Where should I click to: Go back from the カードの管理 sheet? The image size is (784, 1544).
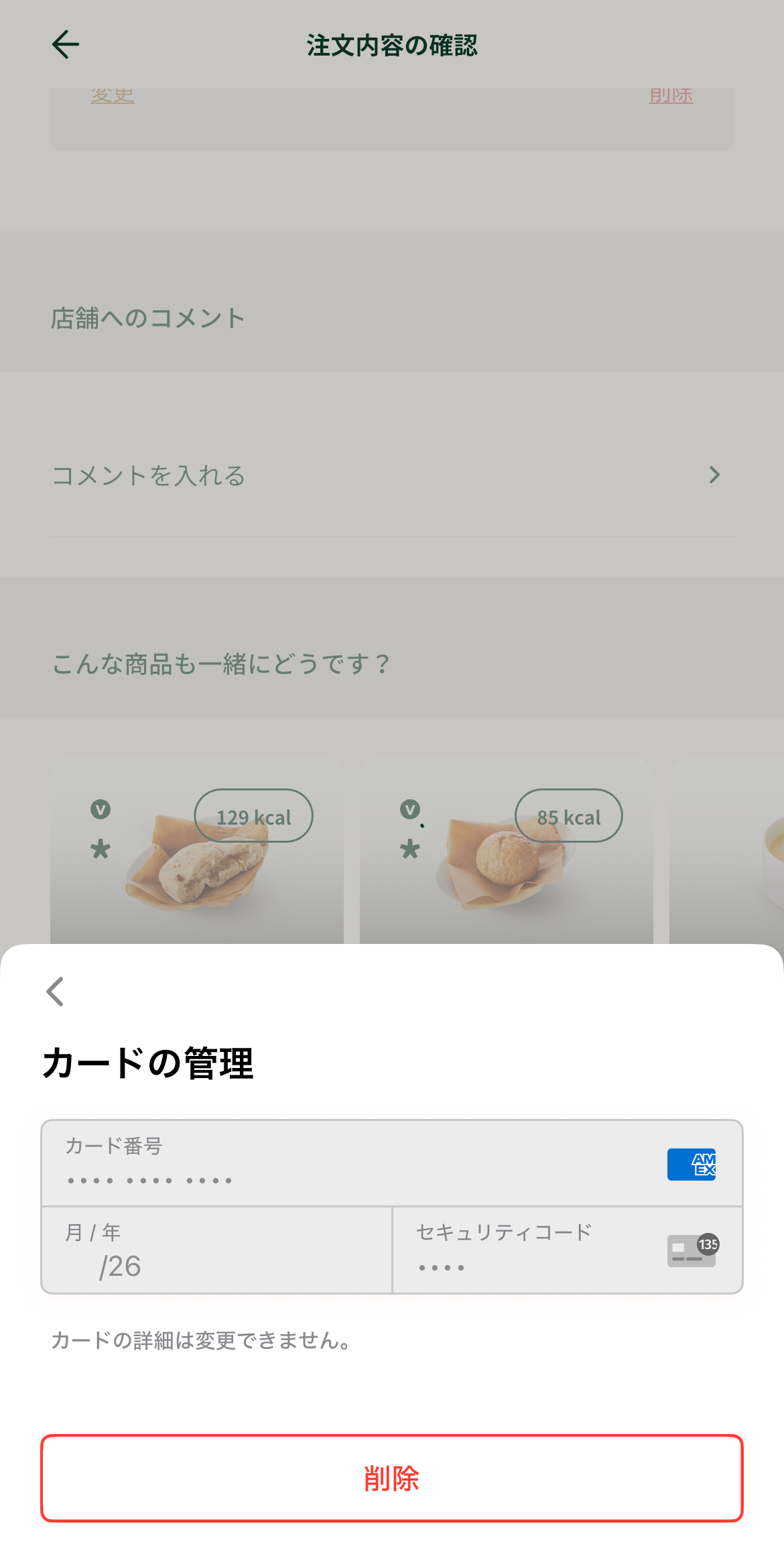(x=56, y=992)
